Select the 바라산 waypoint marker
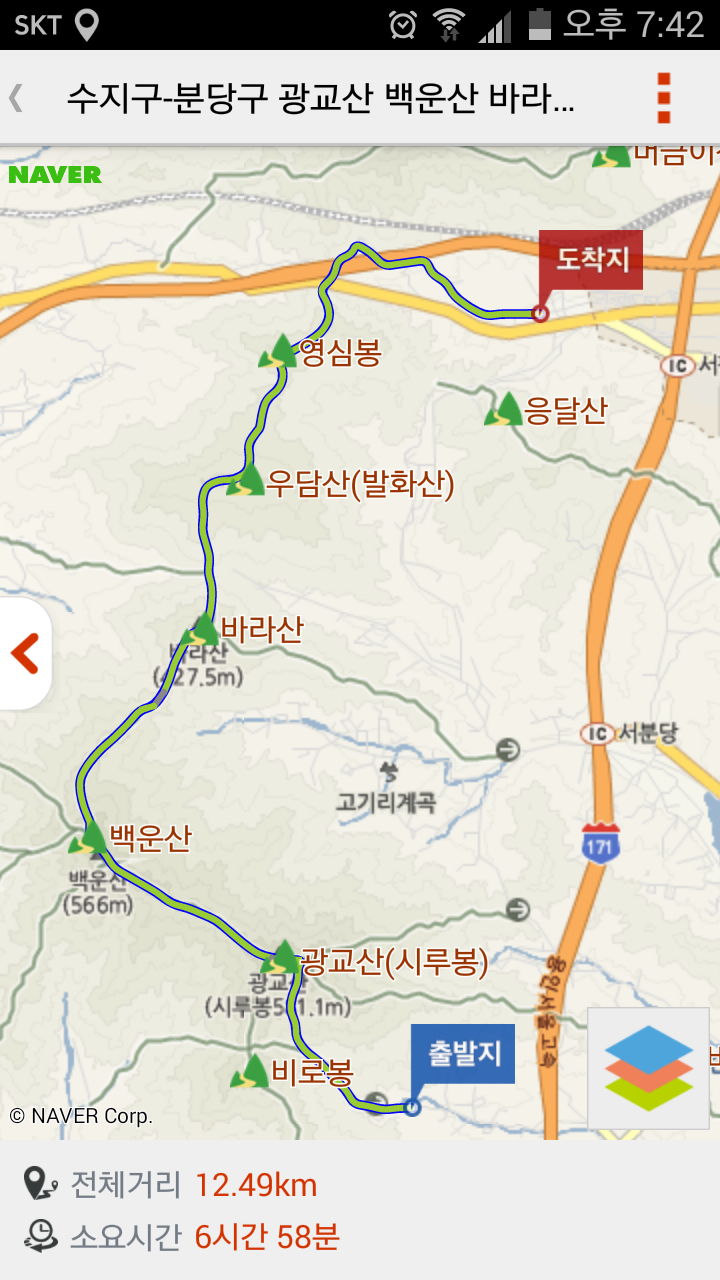This screenshot has width=720, height=1280. click(x=202, y=631)
